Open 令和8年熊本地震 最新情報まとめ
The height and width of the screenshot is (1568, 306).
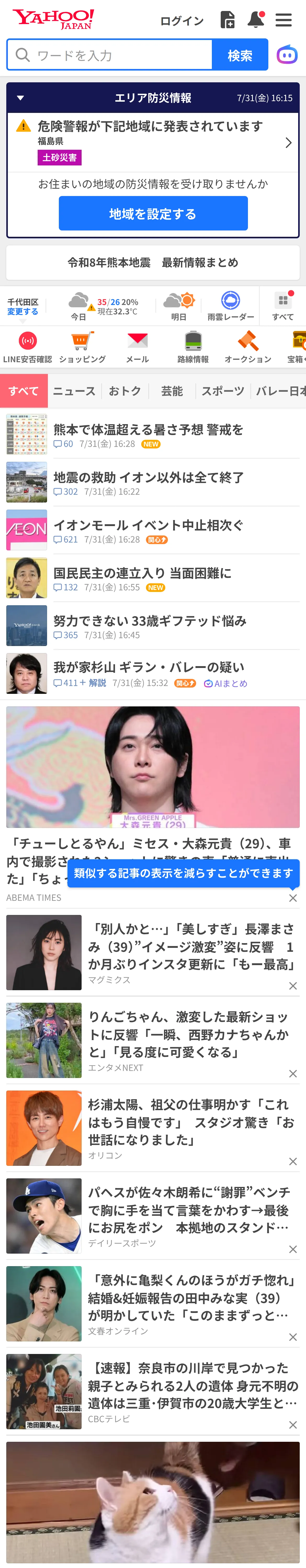click(x=153, y=262)
